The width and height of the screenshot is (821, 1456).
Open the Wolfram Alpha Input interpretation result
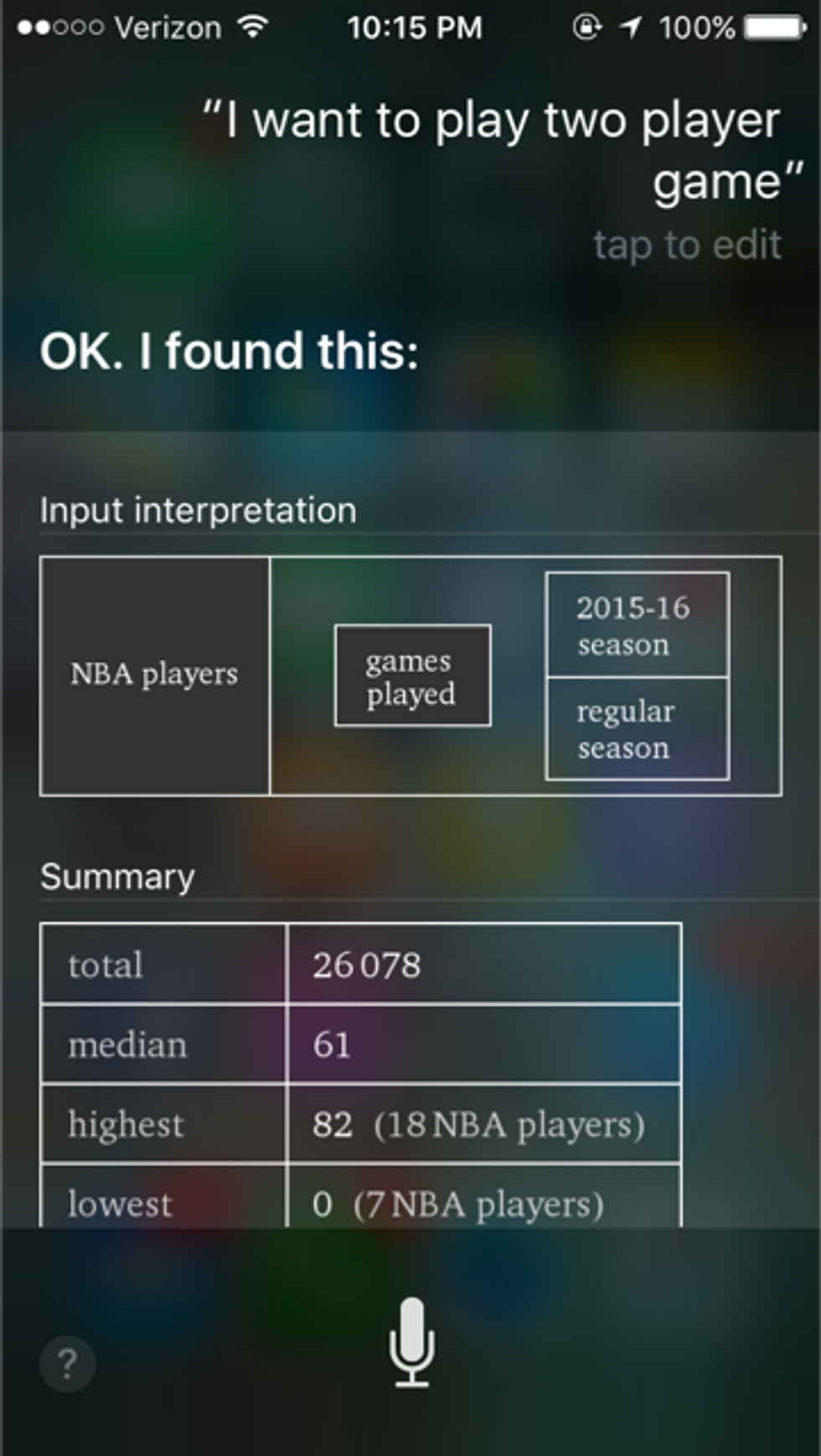click(x=410, y=675)
